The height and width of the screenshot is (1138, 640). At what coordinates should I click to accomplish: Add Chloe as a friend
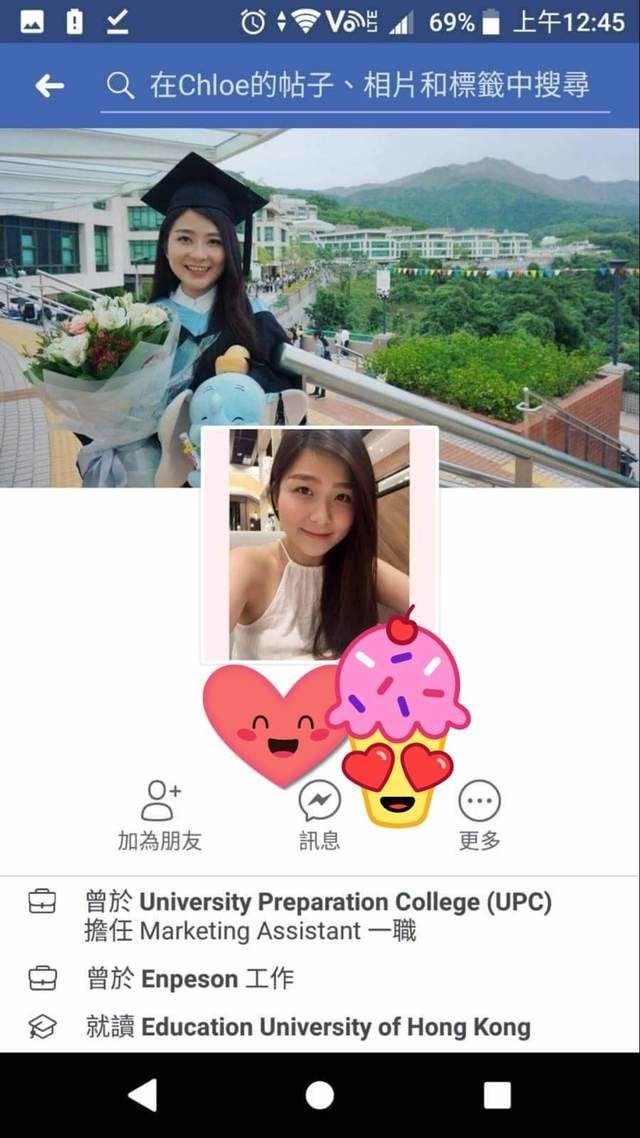click(160, 814)
